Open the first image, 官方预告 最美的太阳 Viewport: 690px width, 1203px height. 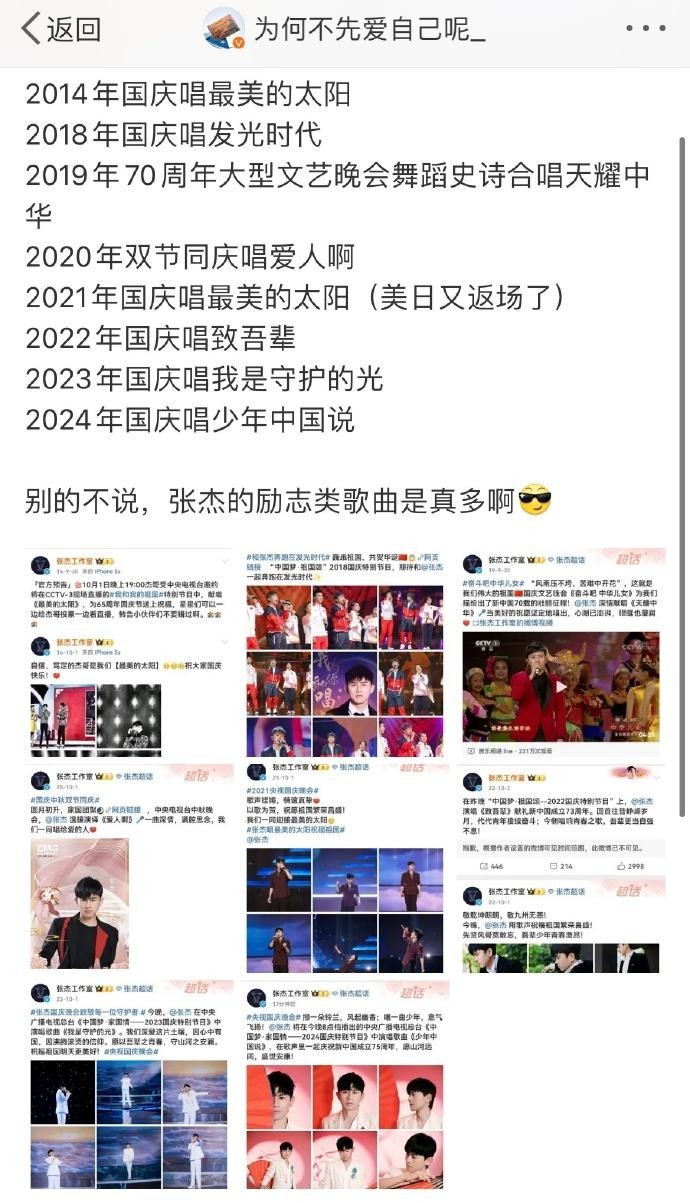click(x=129, y=652)
